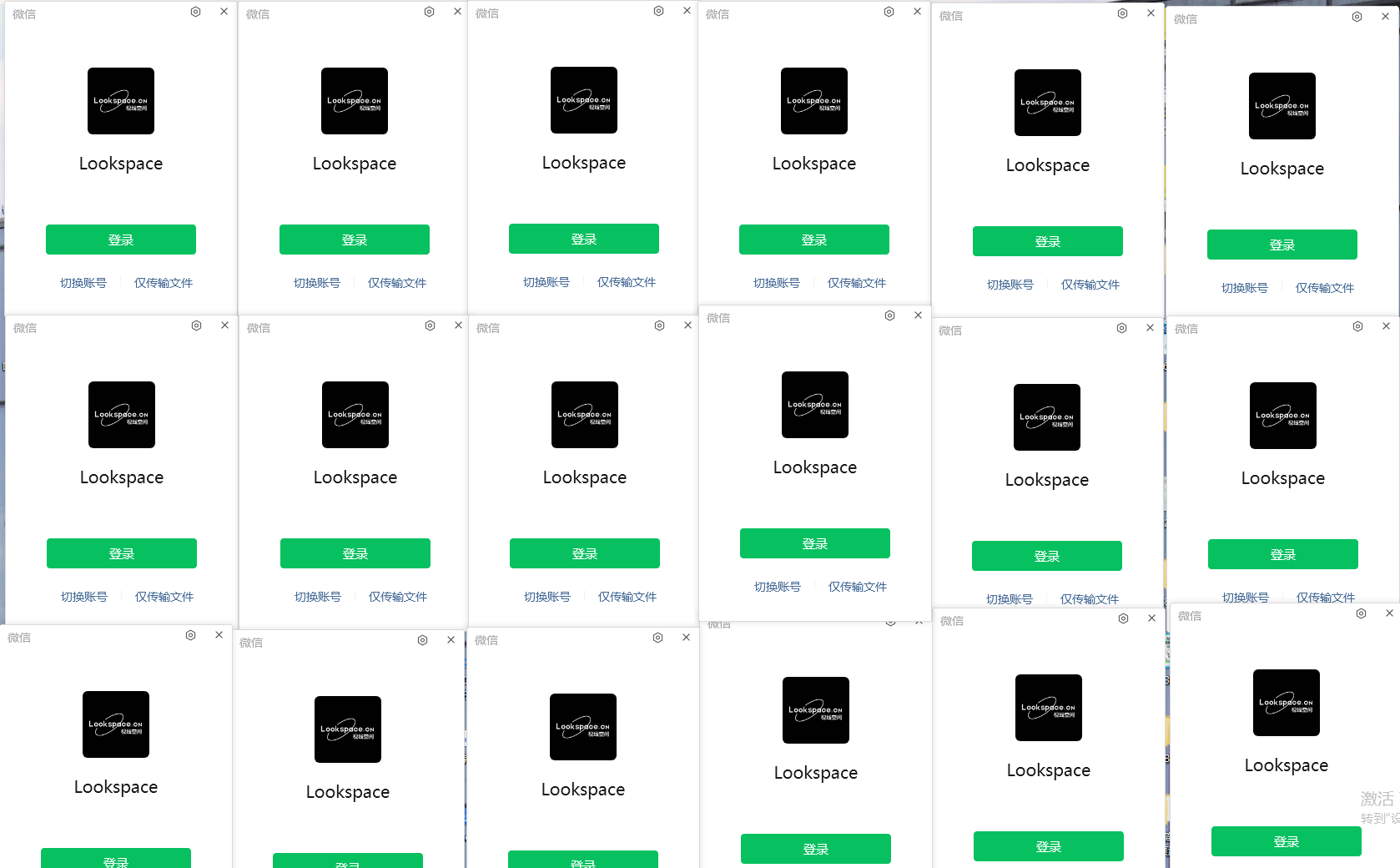
Task: Close the top-left WeChat login window
Action: tap(224, 12)
